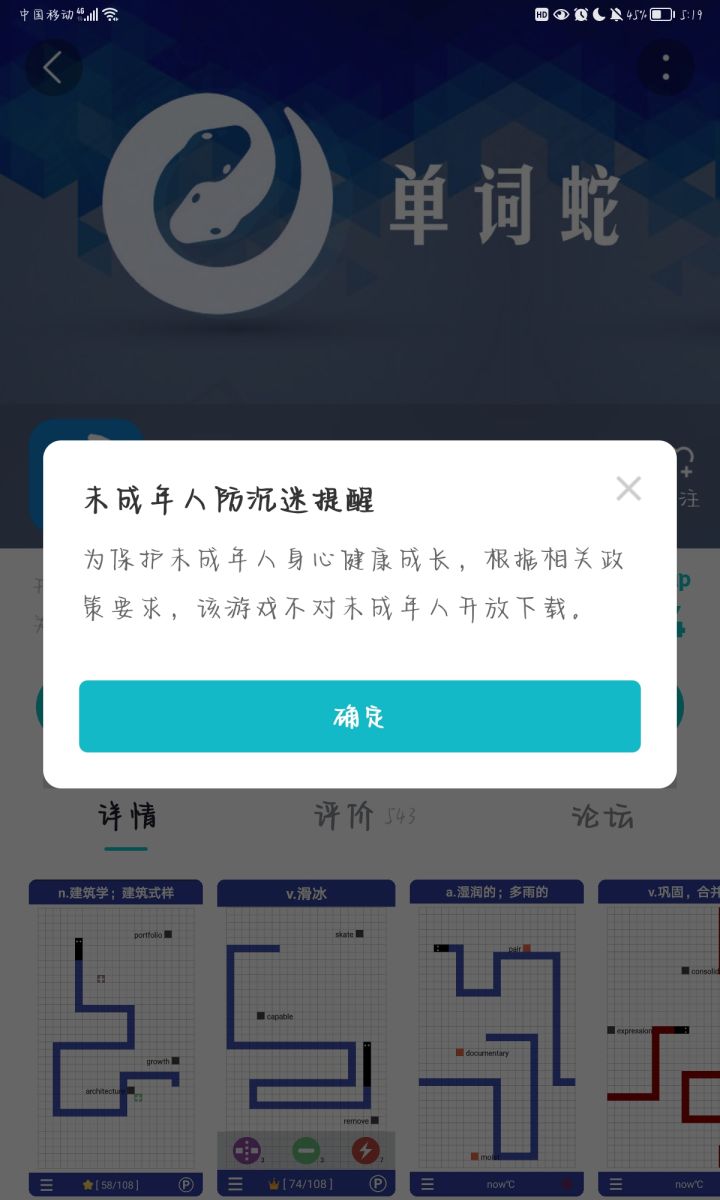Viewport: 720px width, 1200px height.
Task: Tap the green minus power-up icon
Action: [x=304, y=1148]
